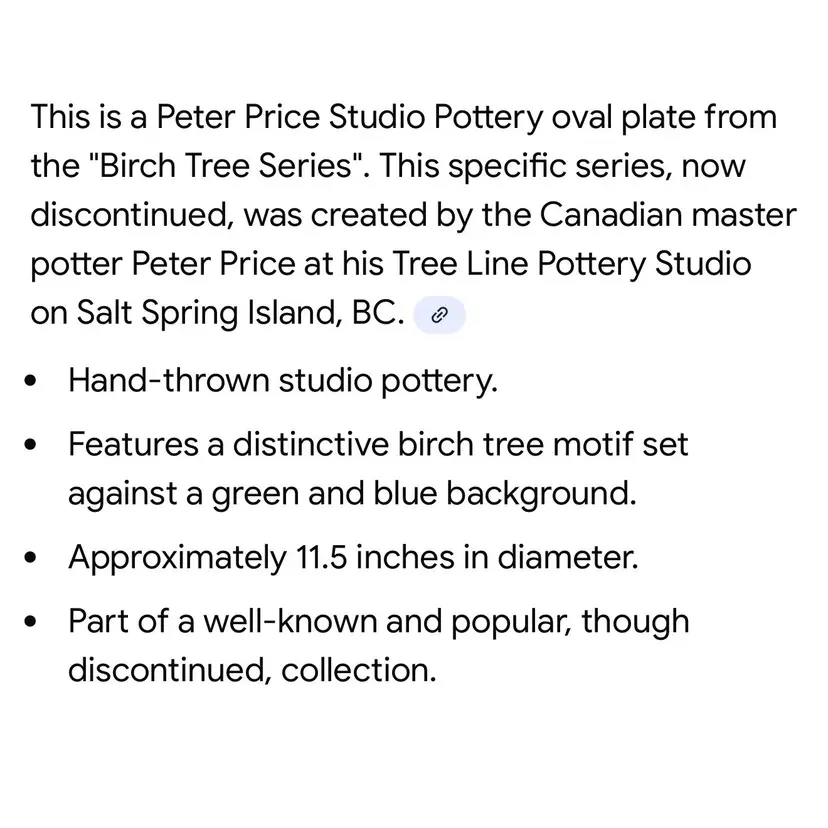This screenshot has height=828, width=828.
Task: Open the source link chip after Salt Spring Island, BC
Action: (x=440, y=316)
